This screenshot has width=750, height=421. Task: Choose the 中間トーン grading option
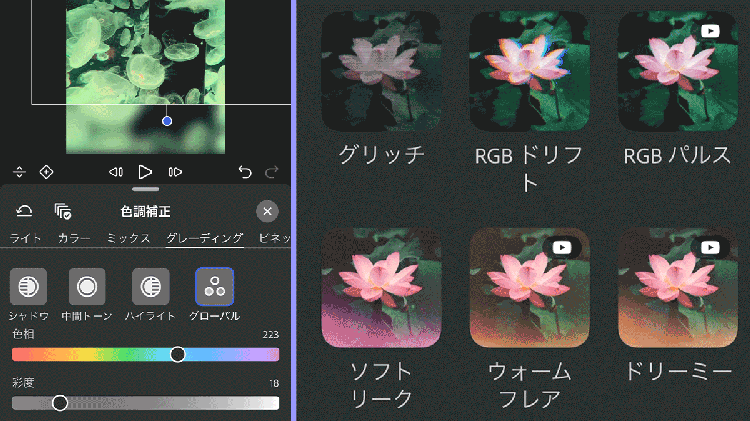[x=87, y=287]
